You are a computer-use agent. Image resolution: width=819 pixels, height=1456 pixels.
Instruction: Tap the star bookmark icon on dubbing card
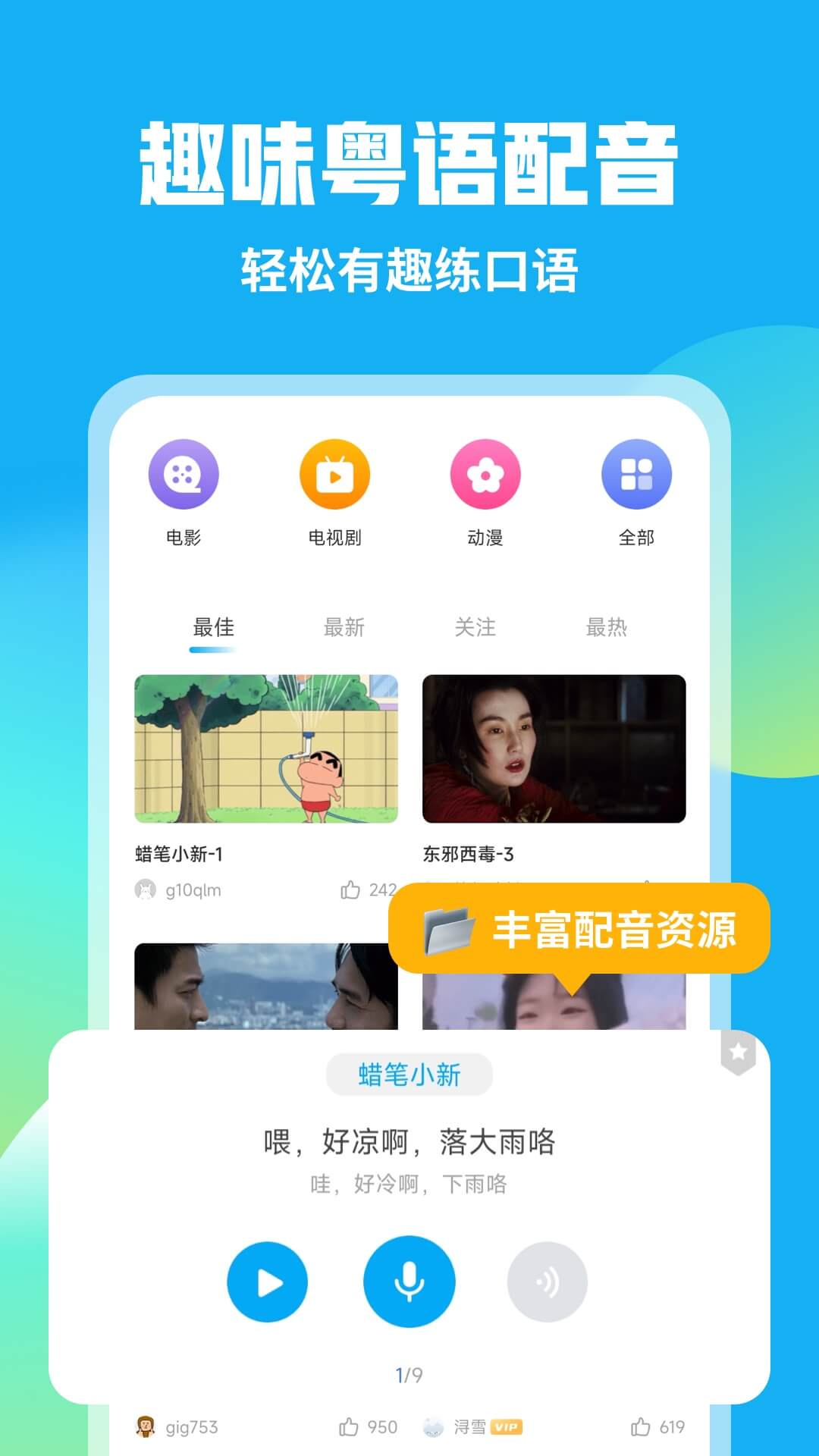click(739, 1050)
